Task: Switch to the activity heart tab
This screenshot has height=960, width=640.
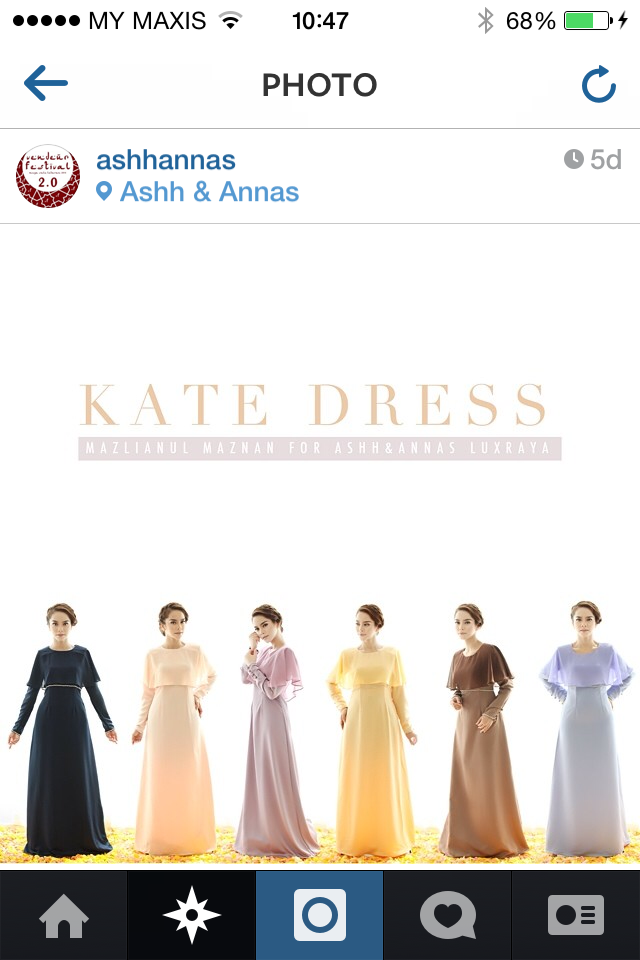Action: (x=448, y=915)
